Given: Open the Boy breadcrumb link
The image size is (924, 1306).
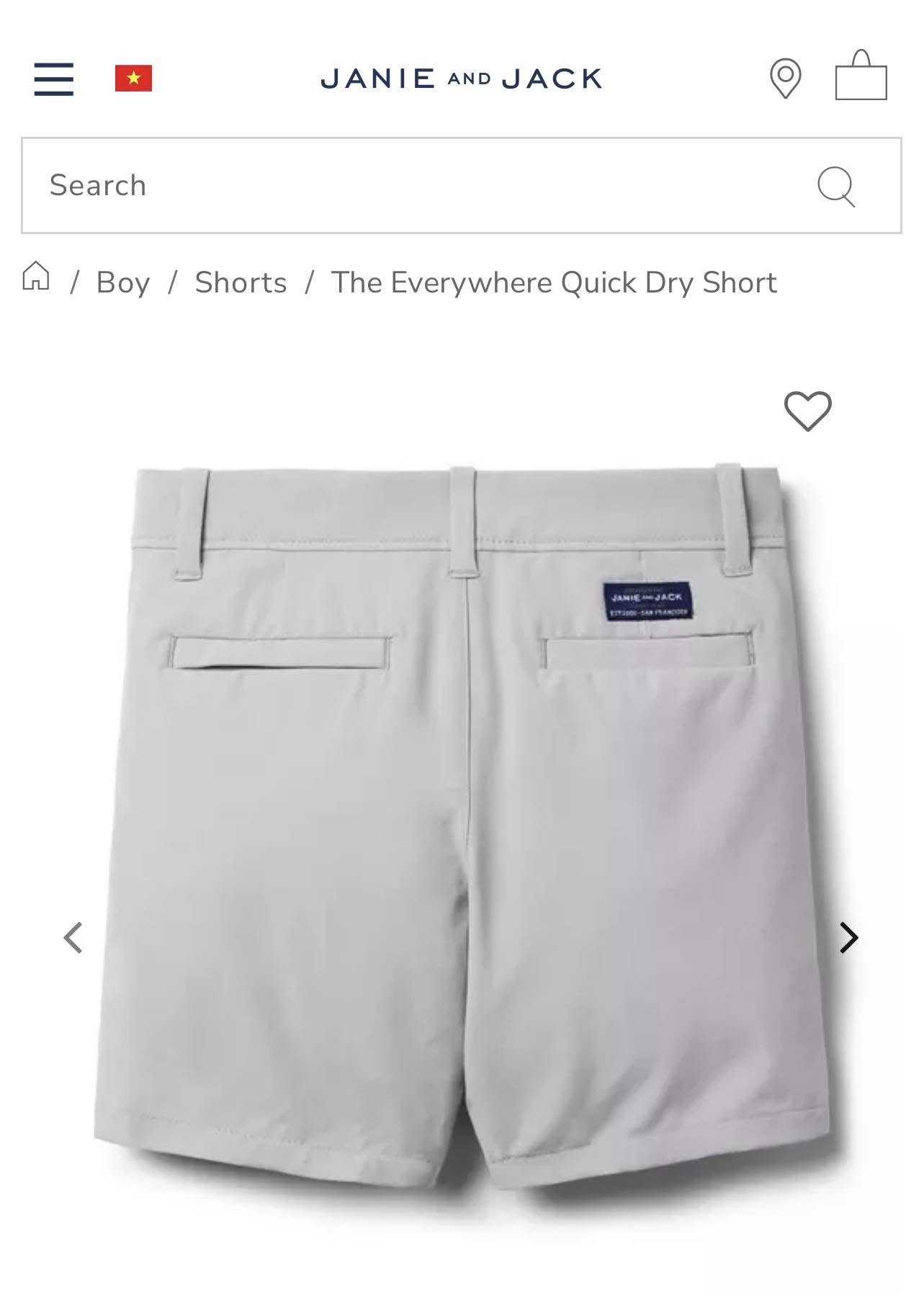Looking at the screenshot, I should (x=123, y=282).
